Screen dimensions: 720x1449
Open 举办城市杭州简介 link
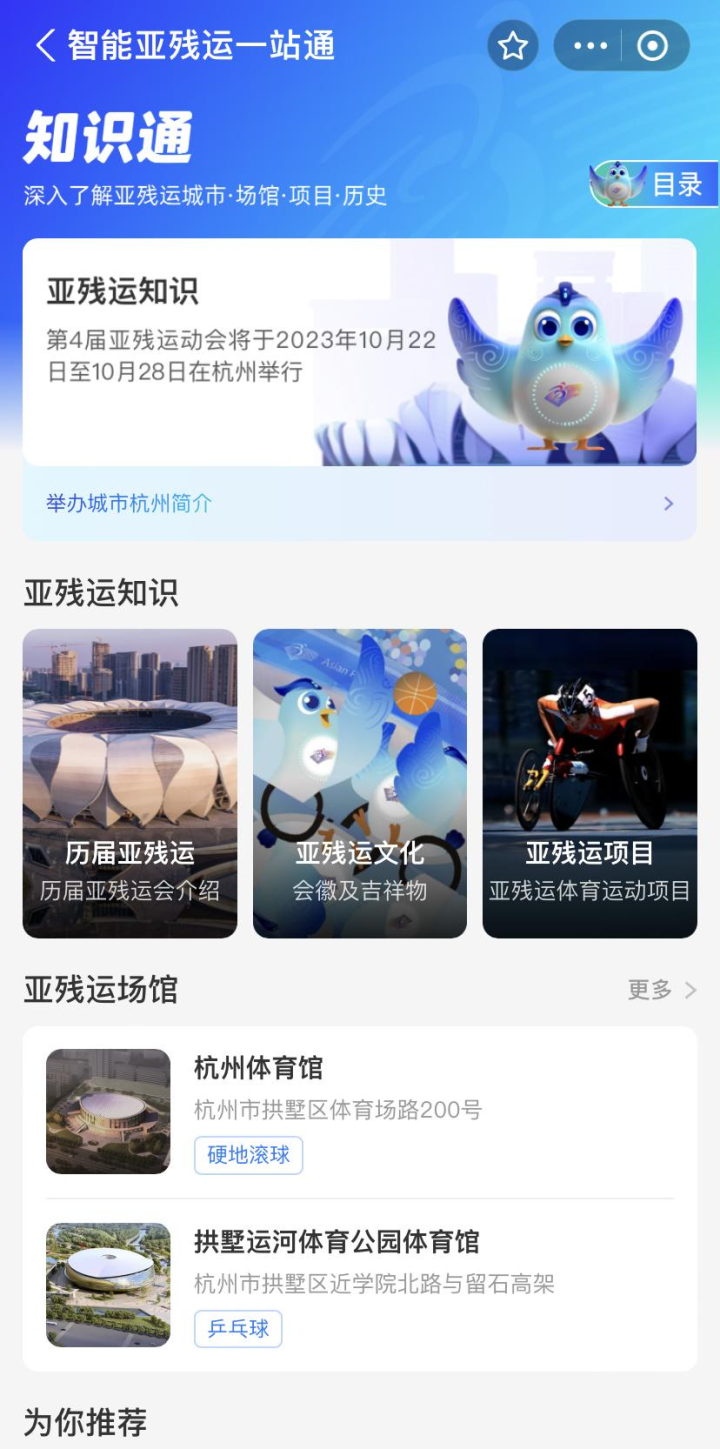point(359,503)
